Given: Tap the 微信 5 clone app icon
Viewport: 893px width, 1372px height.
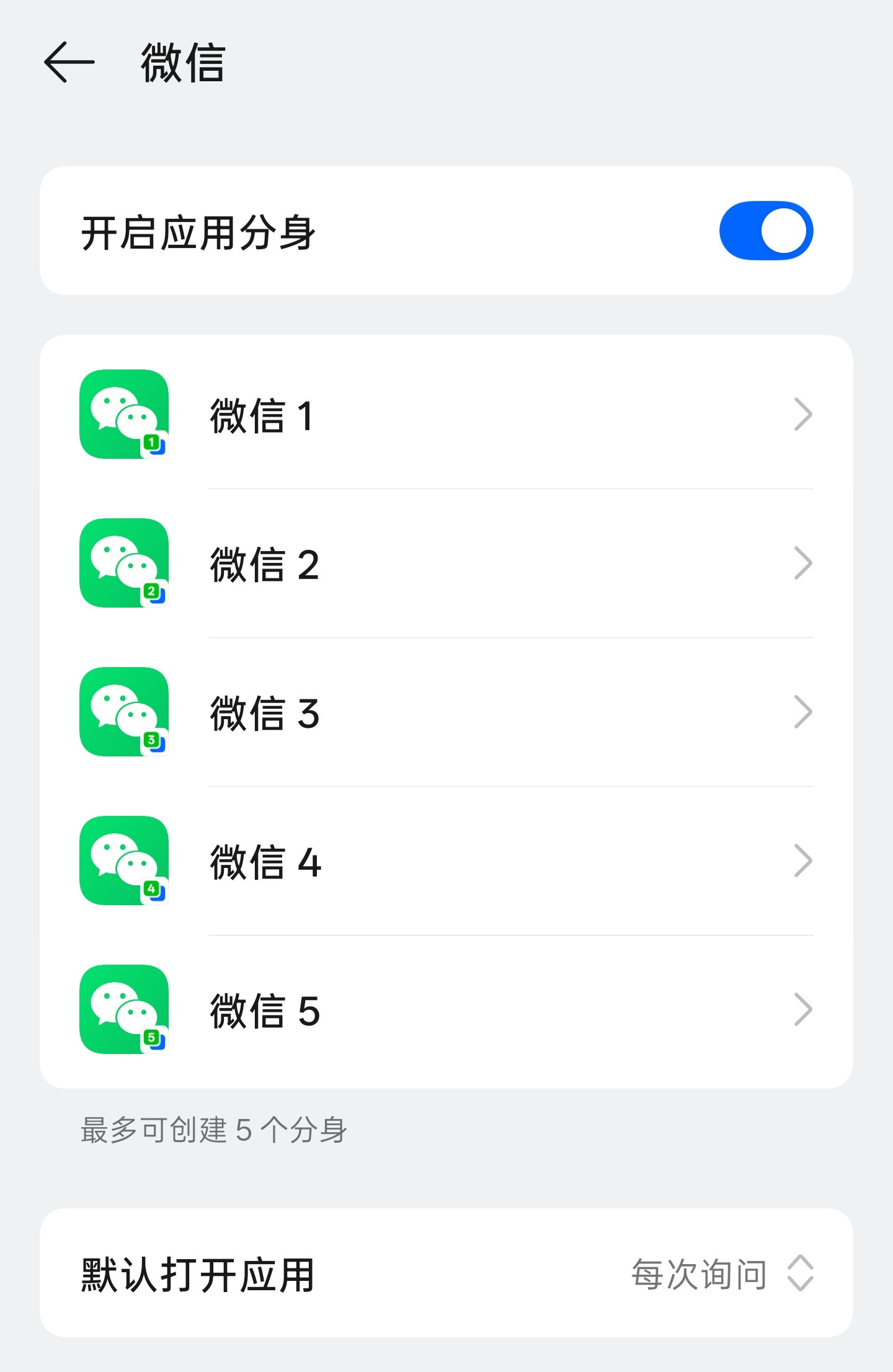Looking at the screenshot, I should tap(123, 1009).
